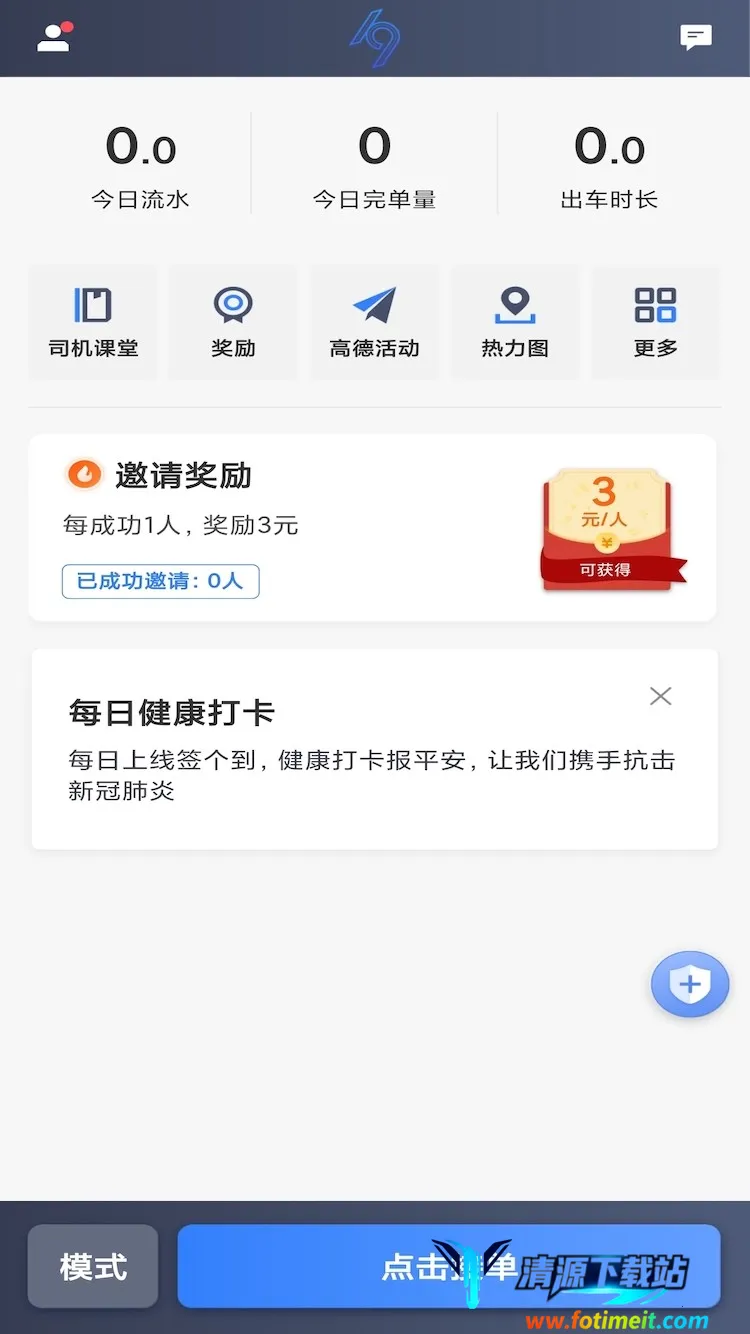Viewport: 750px width, 1334px height.
Task: Open the 奖励 rewards section
Action: (x=233, y=322)
